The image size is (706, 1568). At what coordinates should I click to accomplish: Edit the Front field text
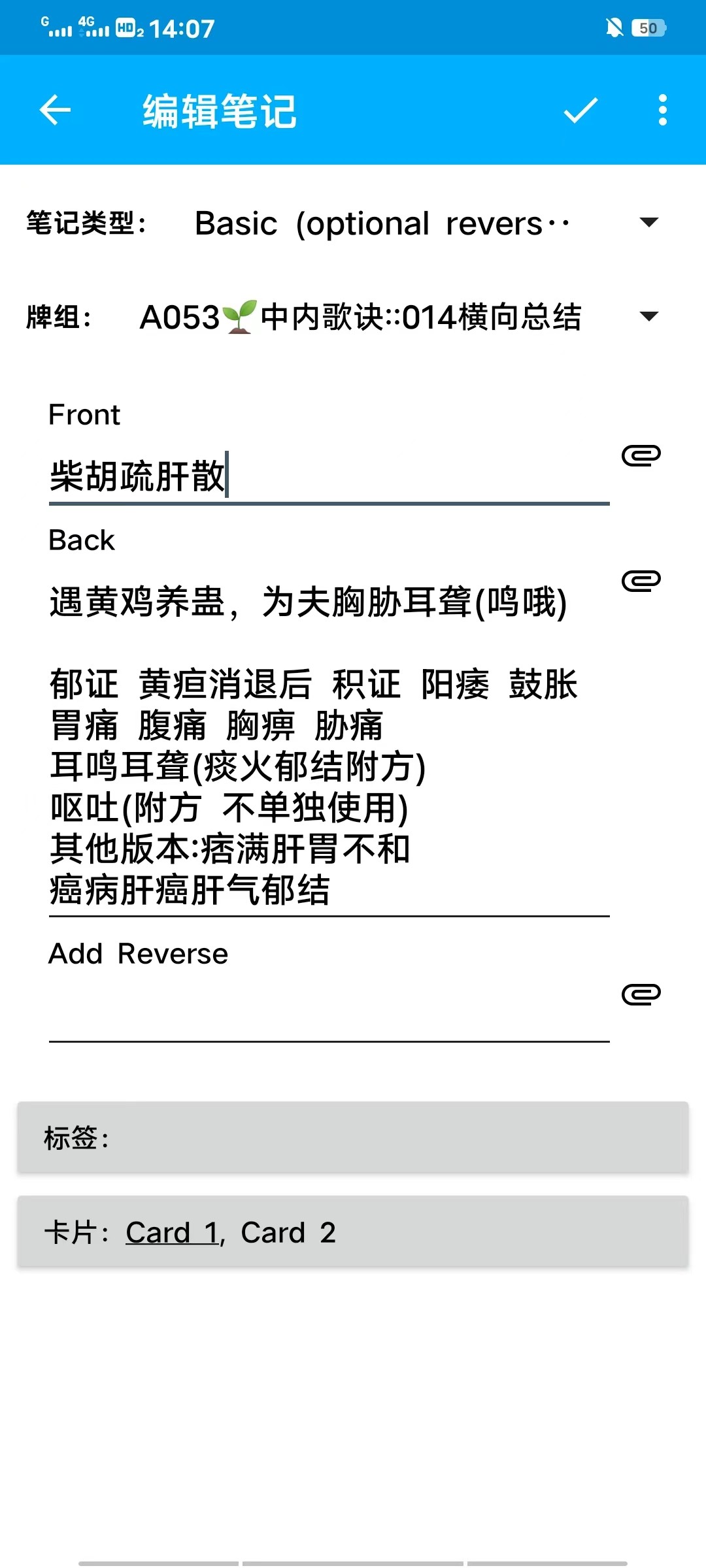tap(329, 476)
